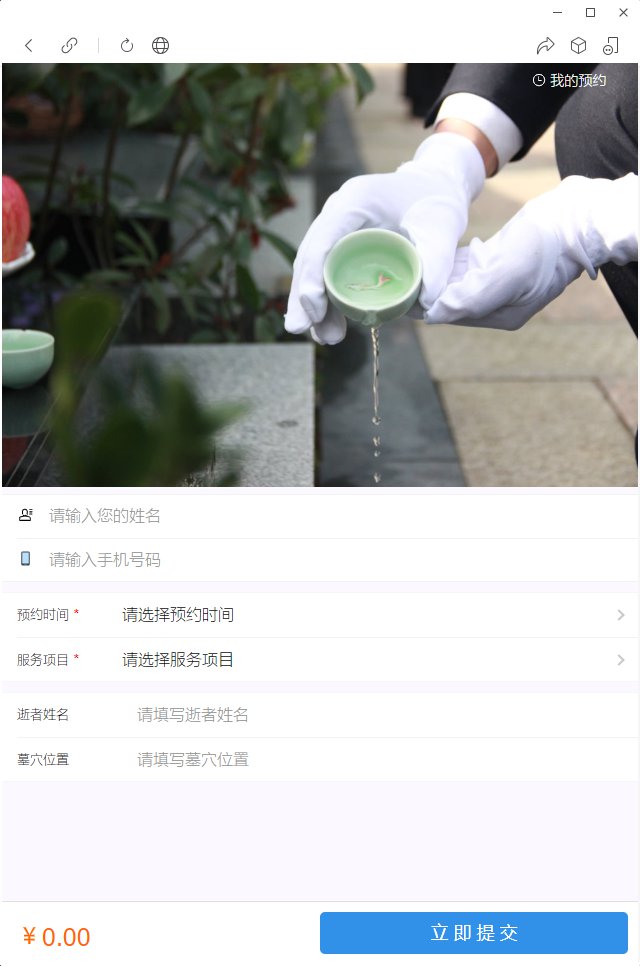Screen dimensions: 640x966
Task: Go back to the previous page
Action: click(29, 45)
